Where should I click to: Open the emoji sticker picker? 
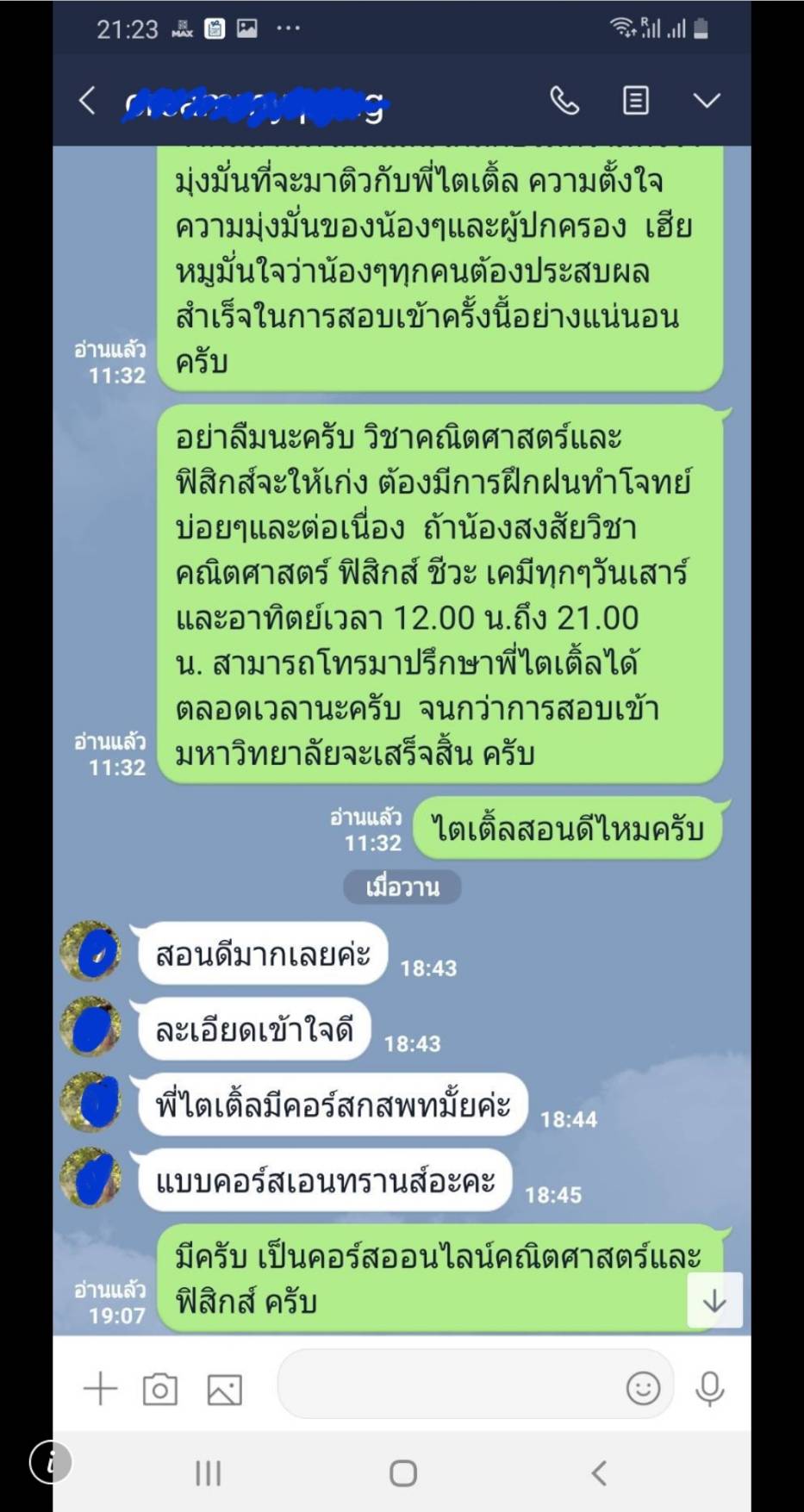643,1388
